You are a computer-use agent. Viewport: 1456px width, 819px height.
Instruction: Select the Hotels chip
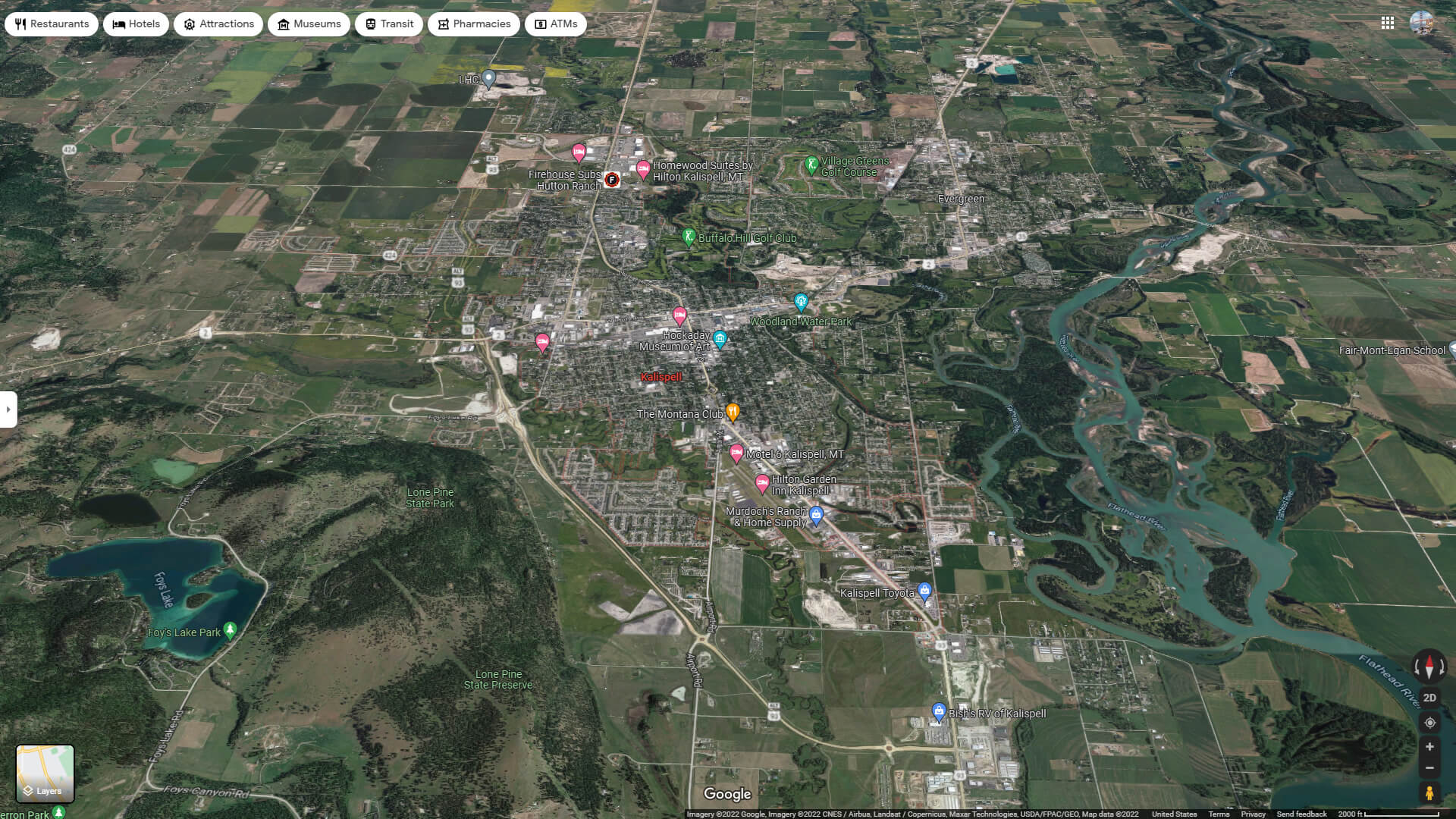coord(136,24)
